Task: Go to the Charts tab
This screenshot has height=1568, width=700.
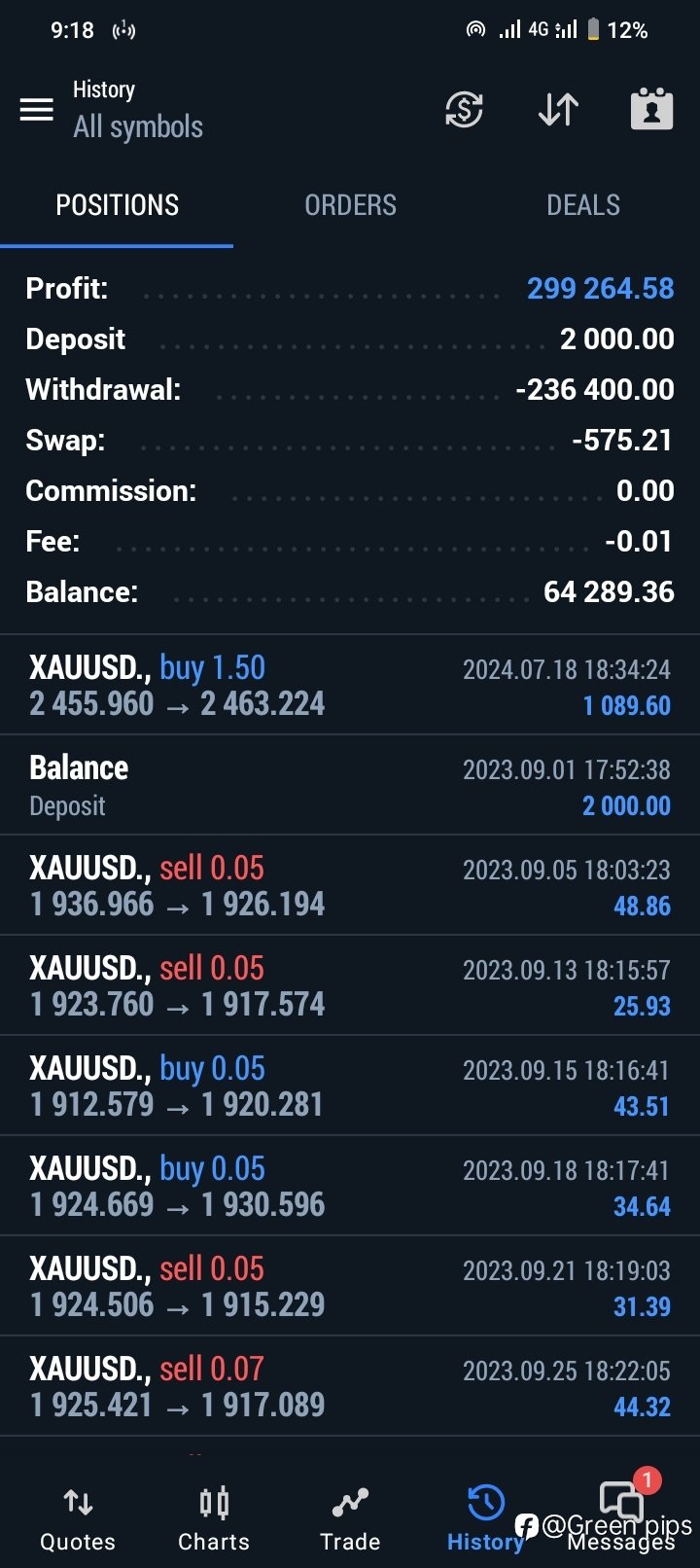Action: point(214,1518)
